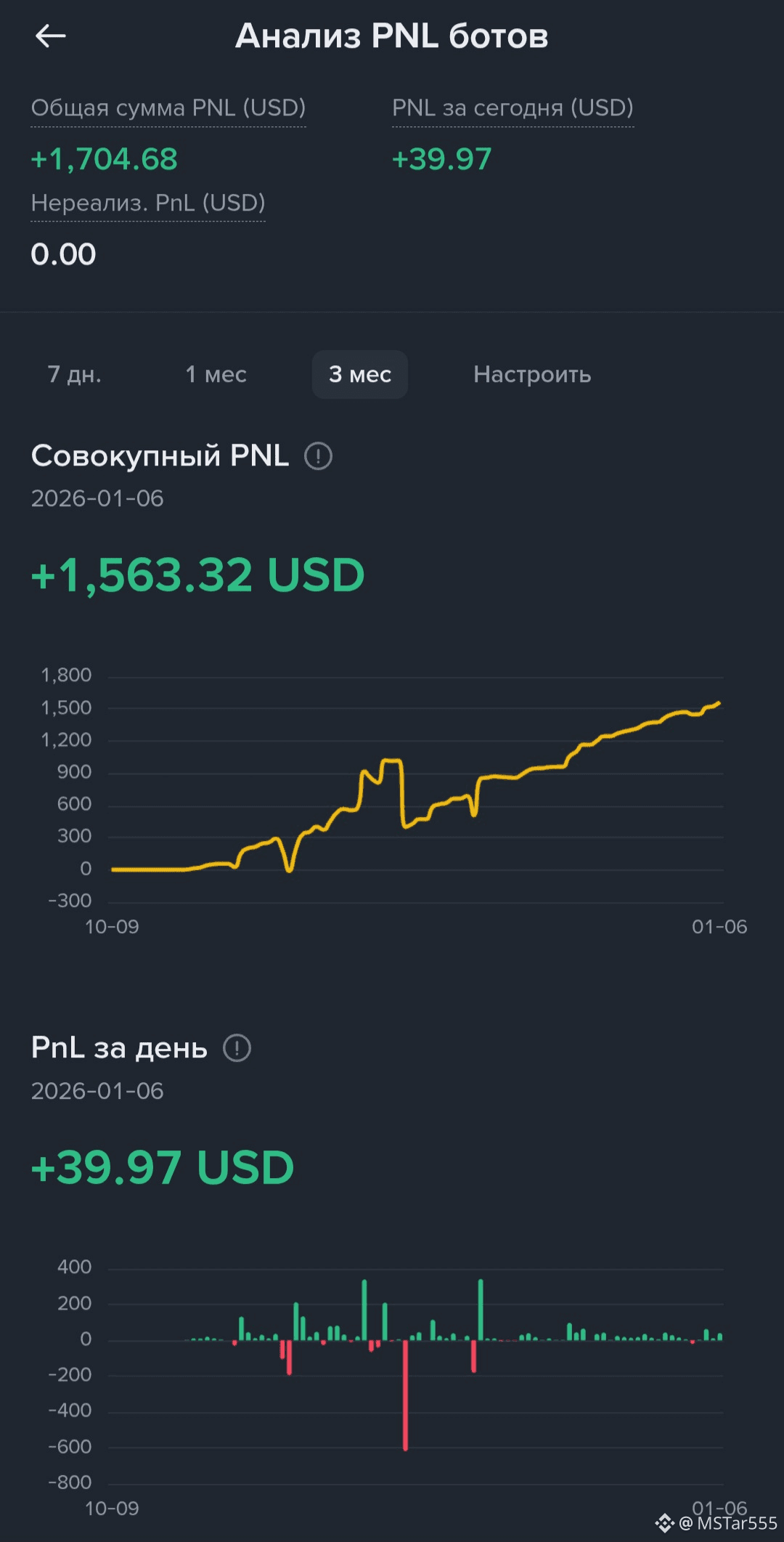
Task: Open the PNL за сегодня (USD) explanation
Action: (x=513, y=108)
